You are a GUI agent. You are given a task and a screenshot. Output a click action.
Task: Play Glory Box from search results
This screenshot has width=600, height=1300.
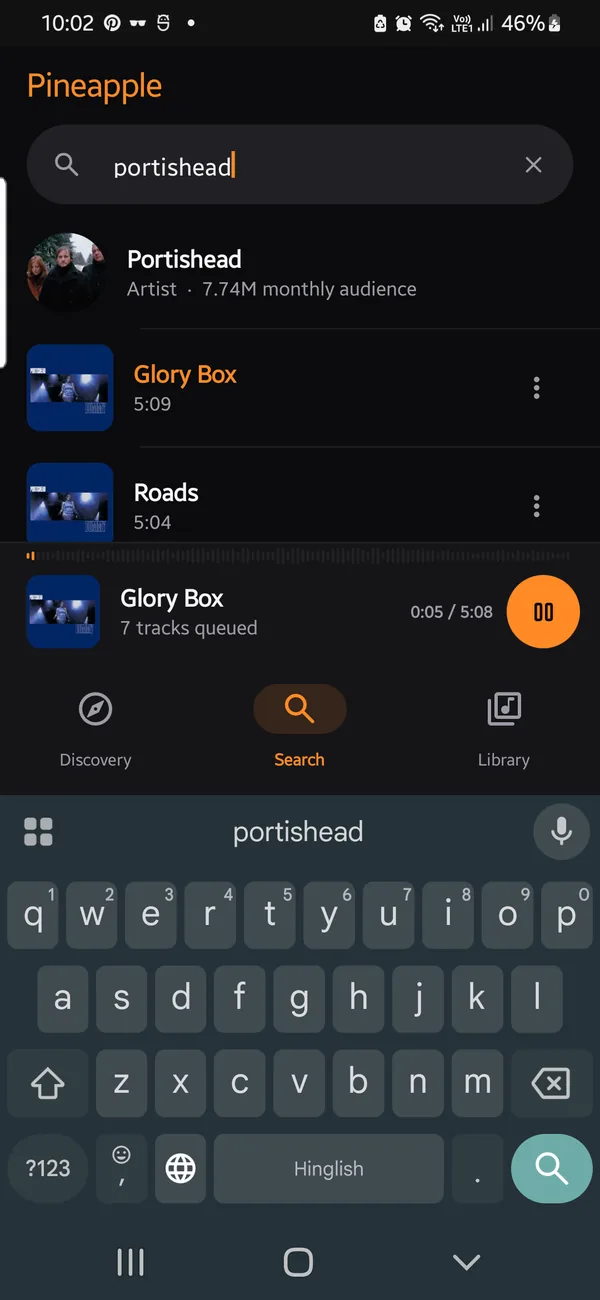click(x=270, y=388)
